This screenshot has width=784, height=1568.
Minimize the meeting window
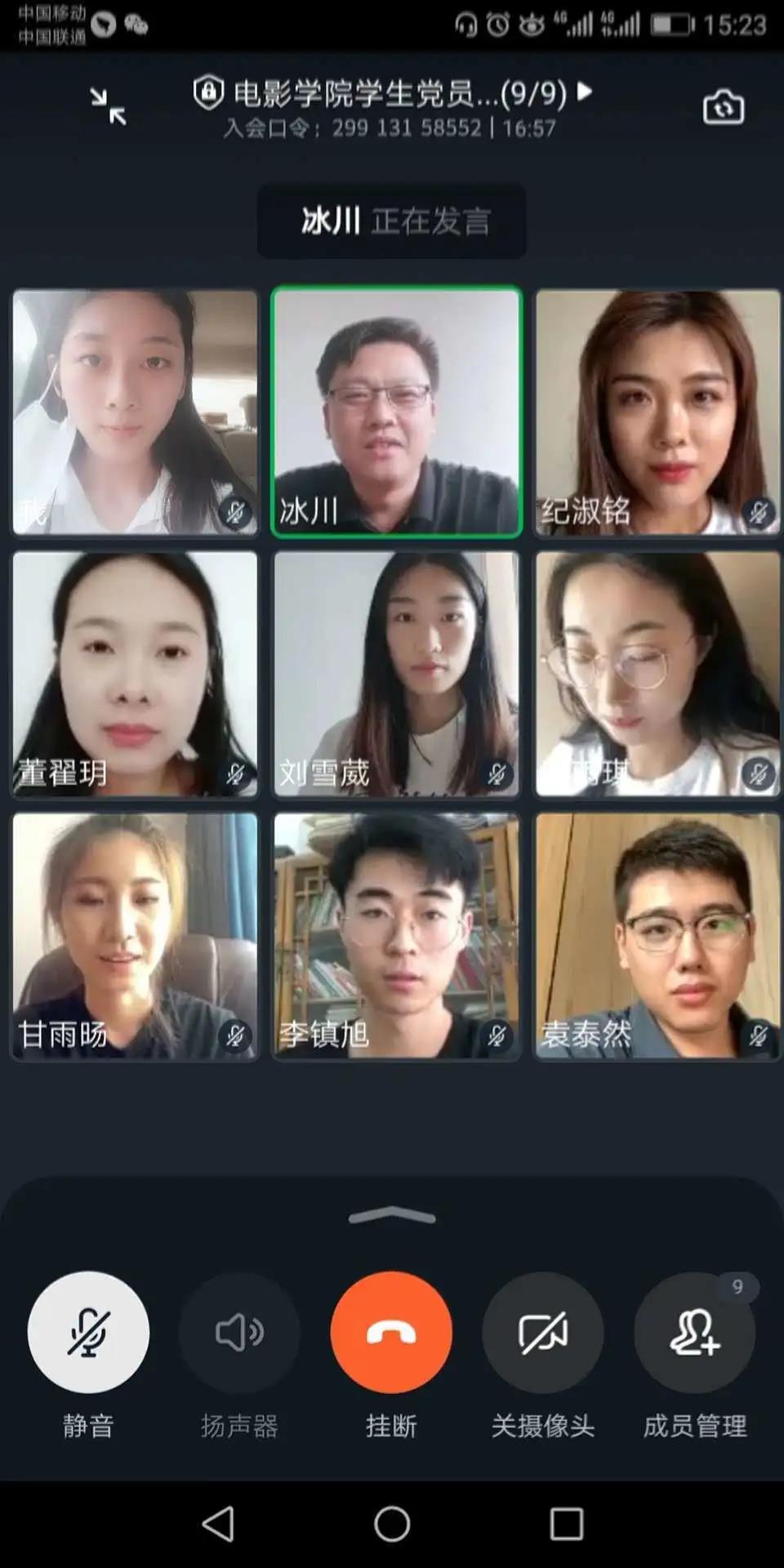tap(108, 107)
